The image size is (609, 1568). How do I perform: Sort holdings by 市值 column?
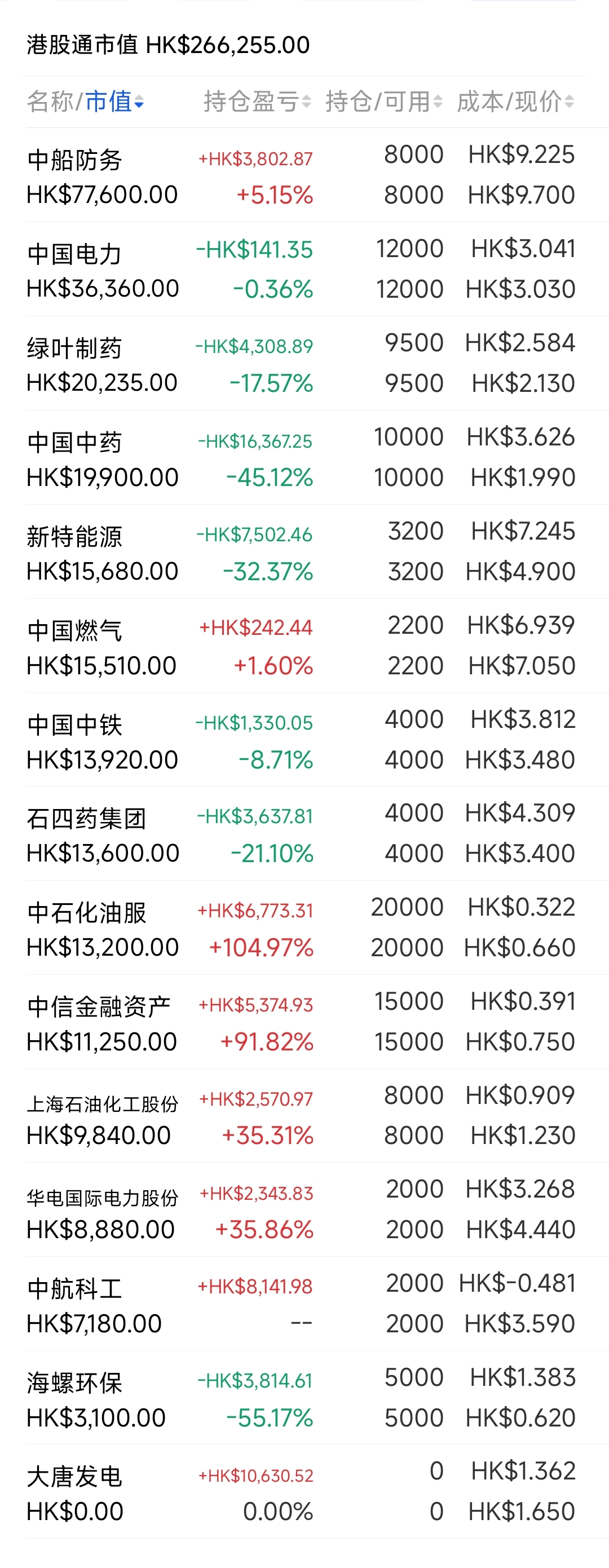(x=113, y=101)
